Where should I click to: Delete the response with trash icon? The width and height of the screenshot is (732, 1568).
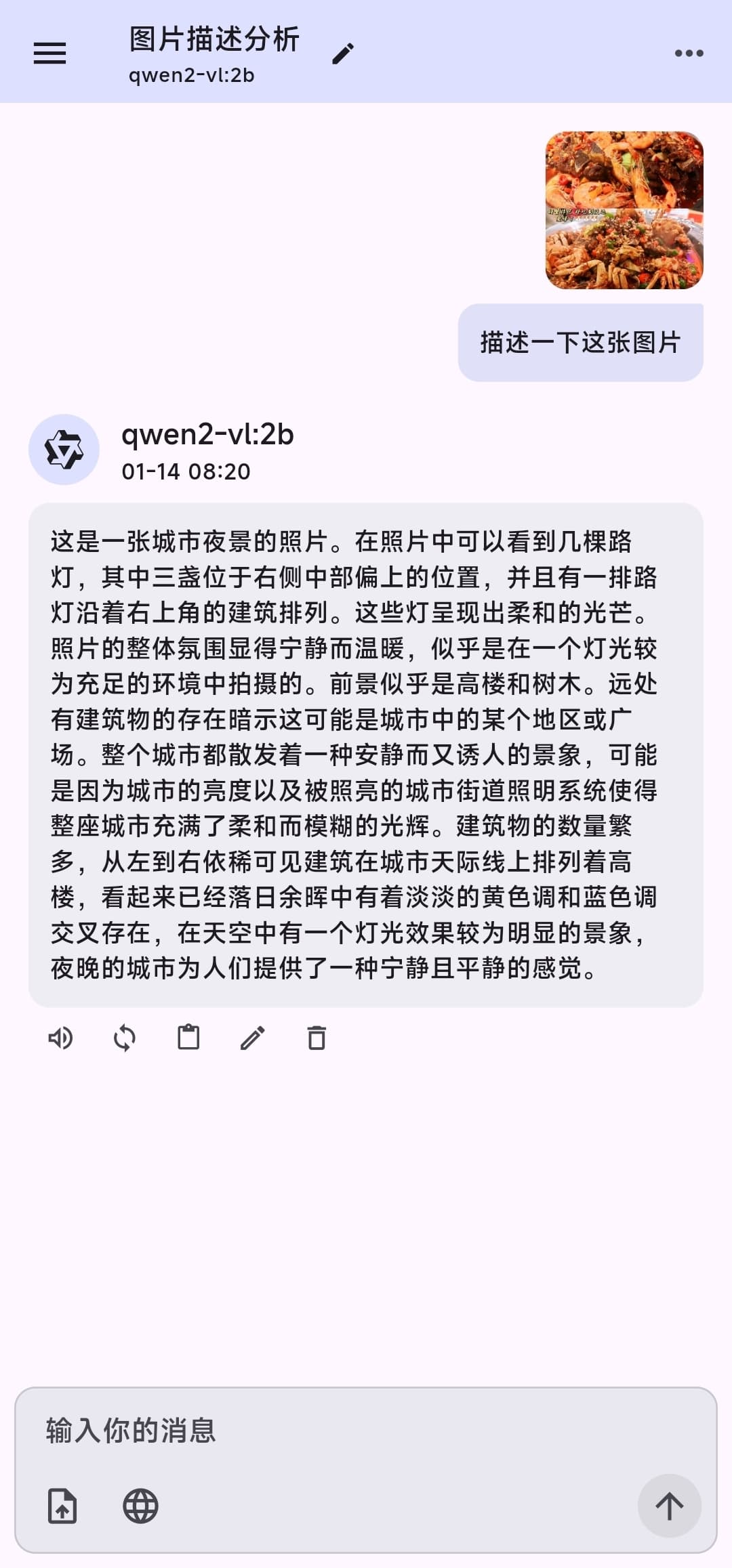tap(317, 1038)
